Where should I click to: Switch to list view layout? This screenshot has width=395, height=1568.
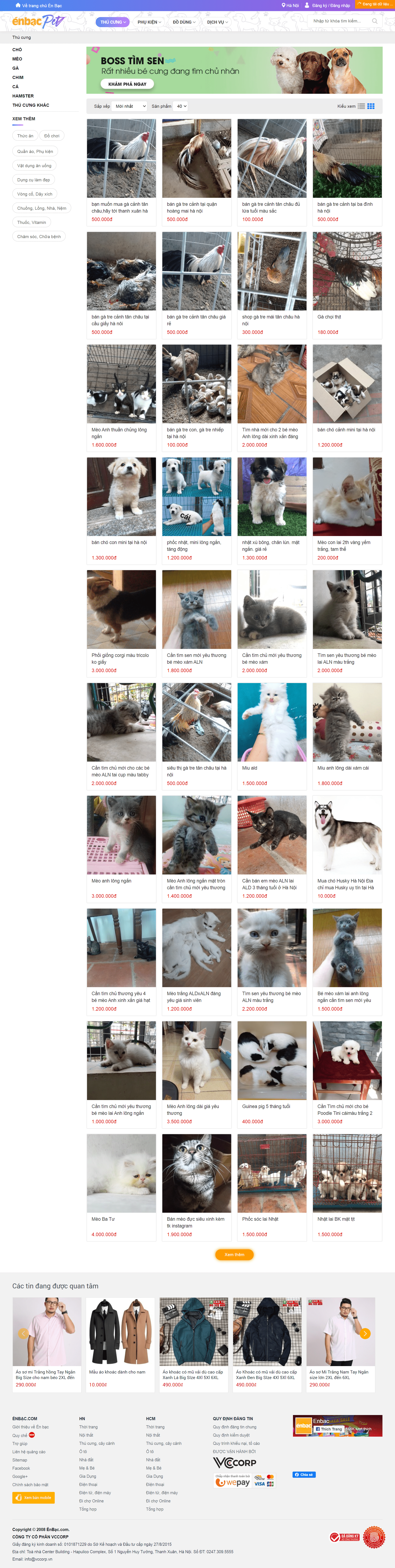[x=361, y=106]
